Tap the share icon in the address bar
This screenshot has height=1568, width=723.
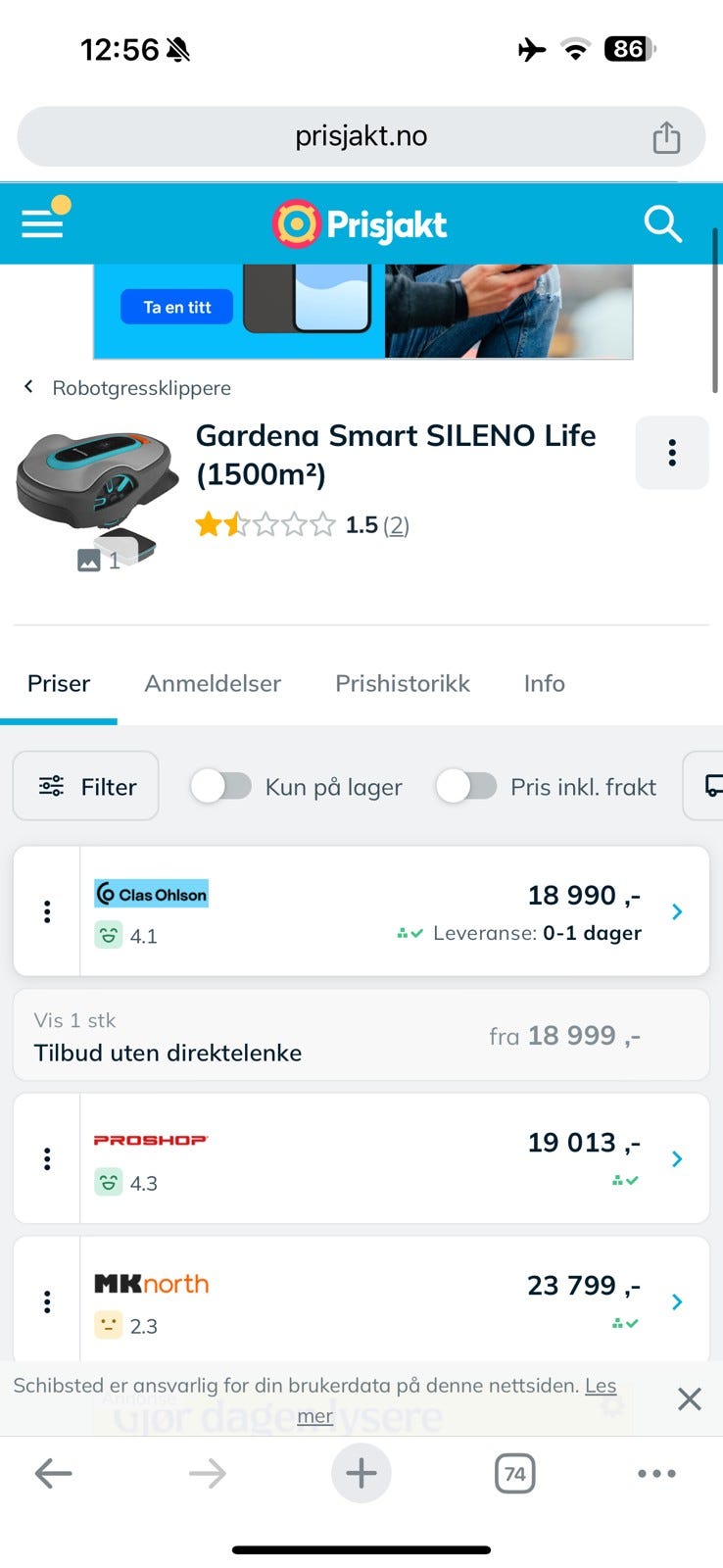667,136
